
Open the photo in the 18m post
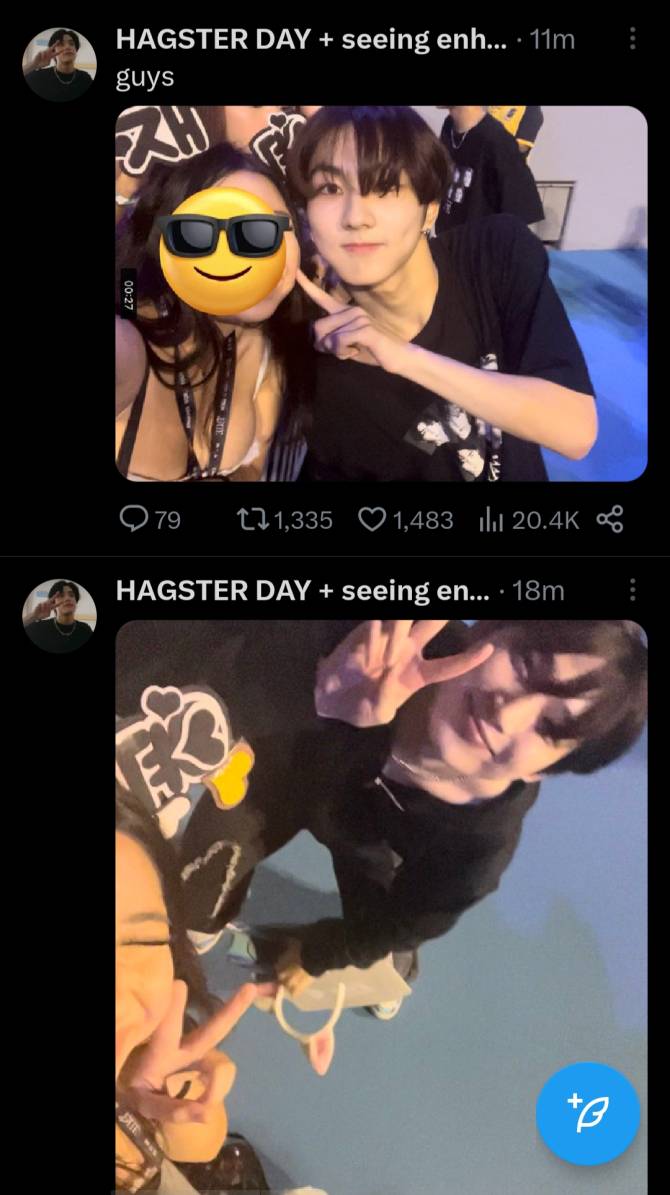[381, 907]
